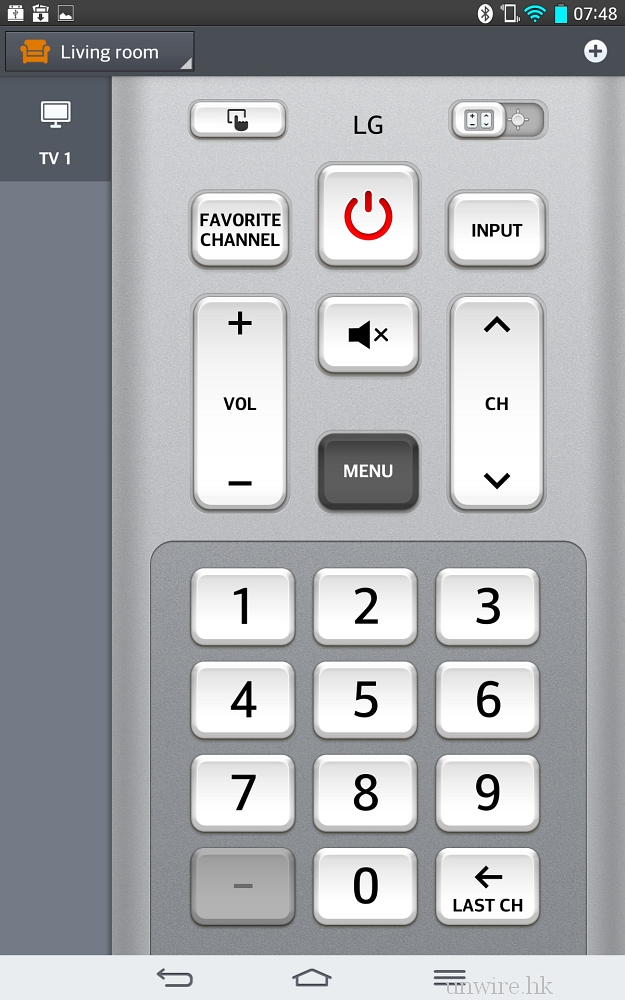Open the Living room dropdown

[x=100, y=52]
